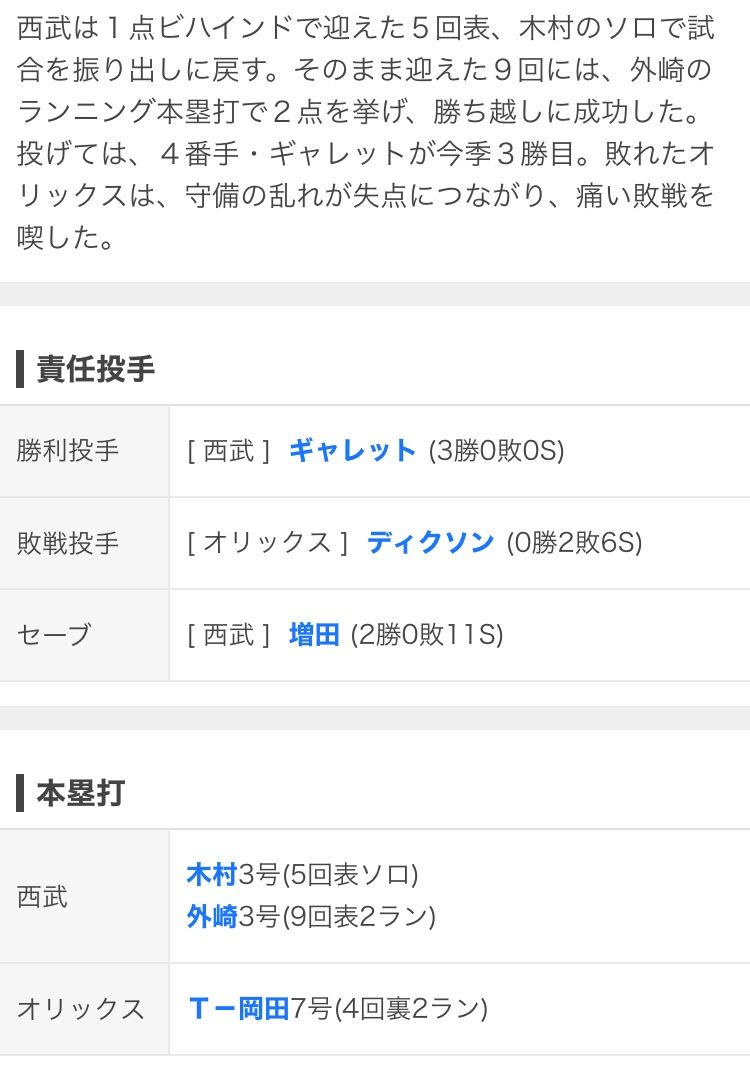750x1067 pixels.
Task: Tap 外崎's name in home run list
Action: click(x=212, y=917)
